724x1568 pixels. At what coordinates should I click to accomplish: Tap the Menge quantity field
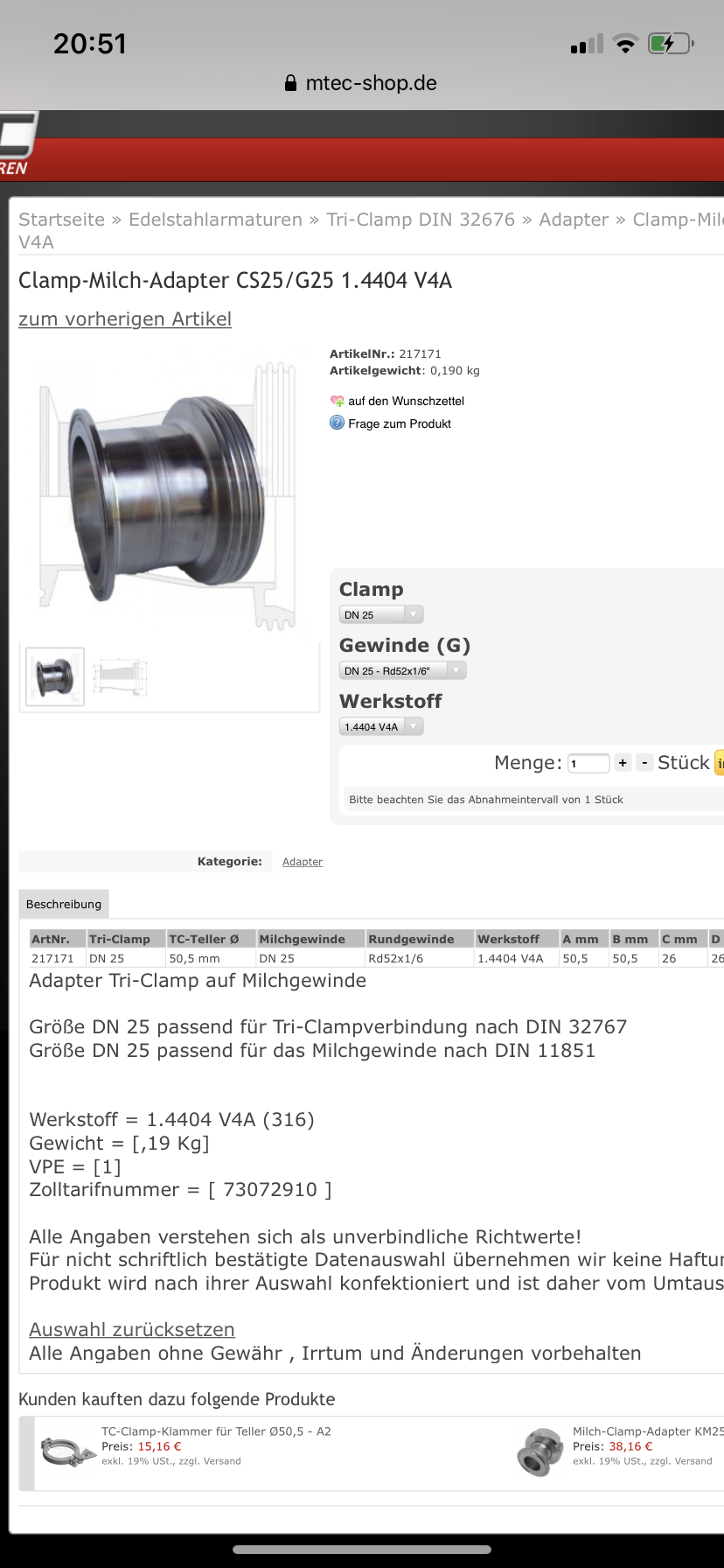coord(588,763)
